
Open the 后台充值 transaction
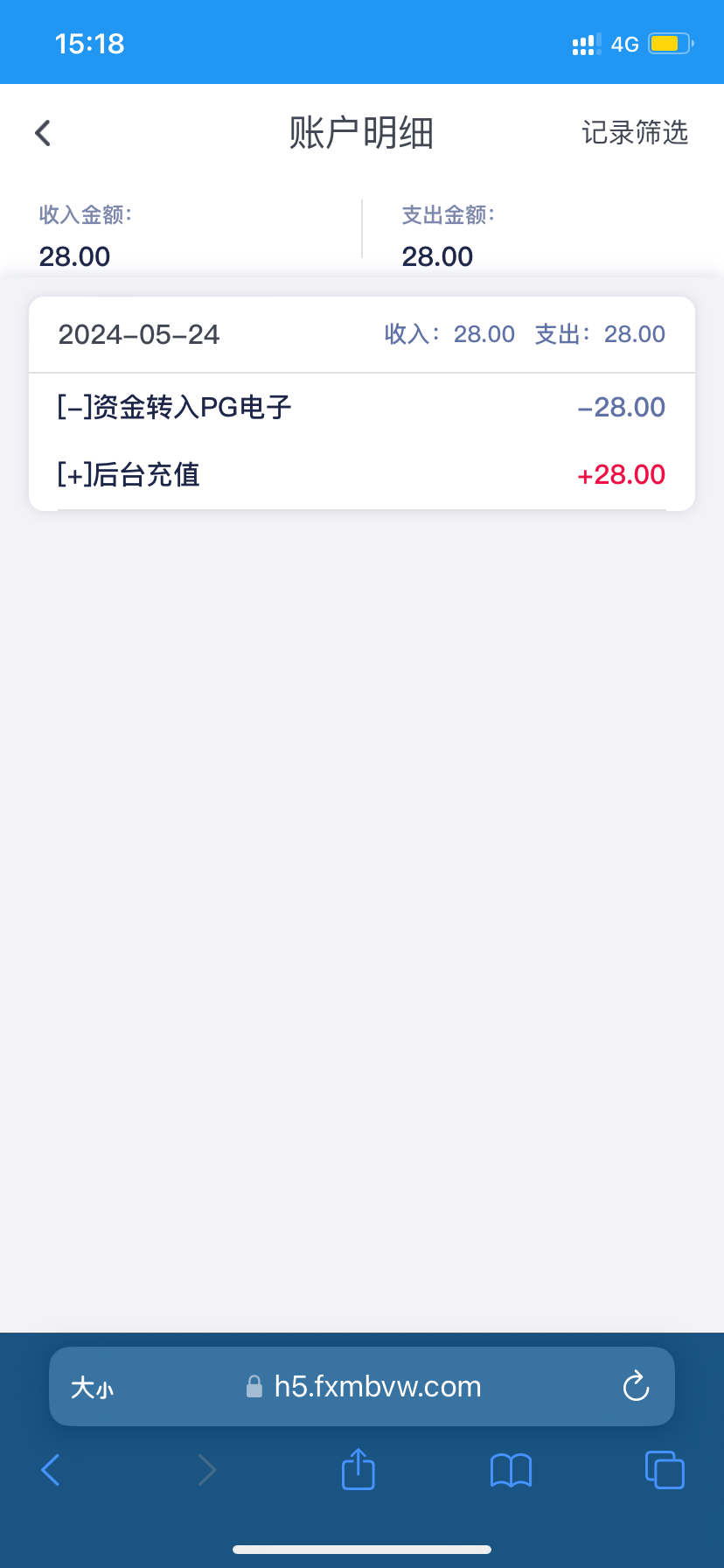(x=361, y=474)
